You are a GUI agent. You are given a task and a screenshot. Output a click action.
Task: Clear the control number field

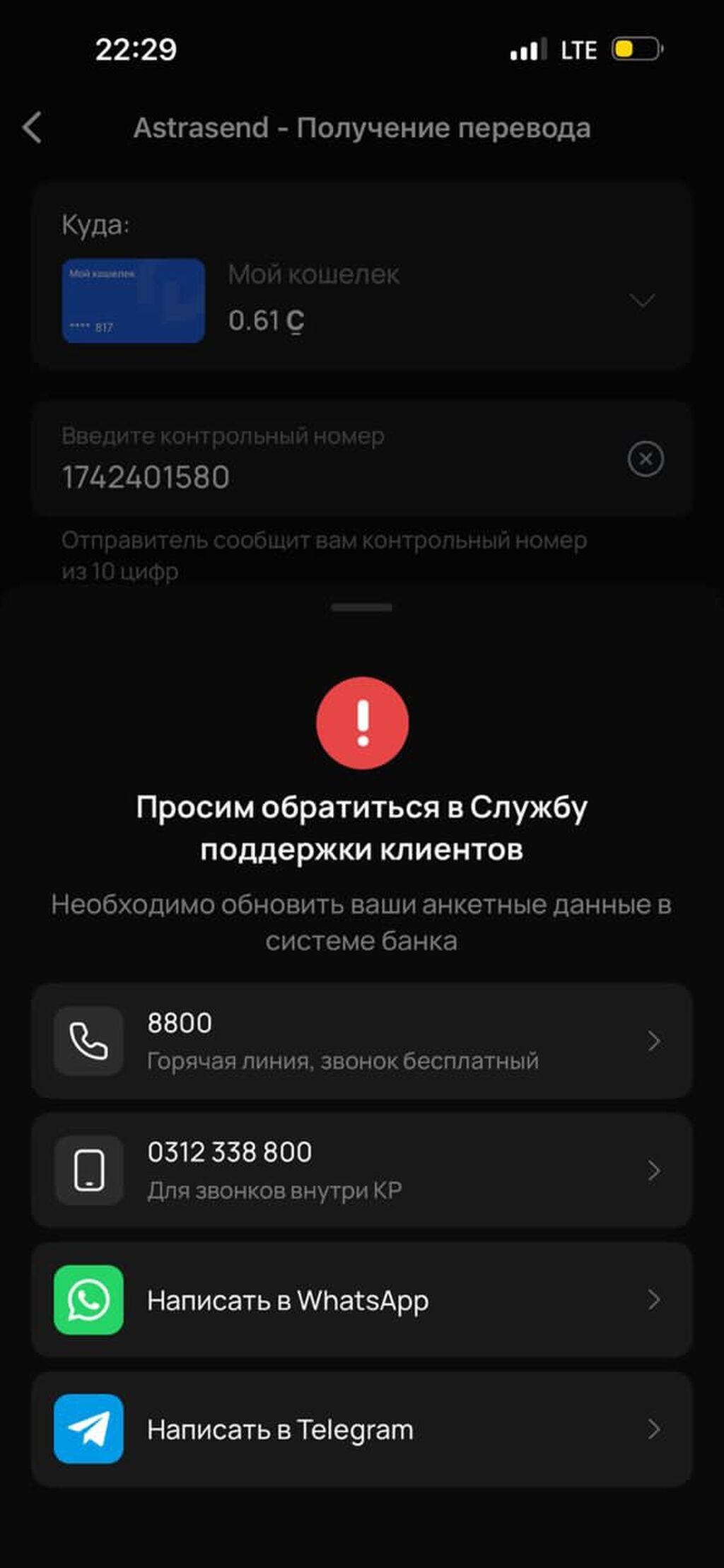pos(646,459)
